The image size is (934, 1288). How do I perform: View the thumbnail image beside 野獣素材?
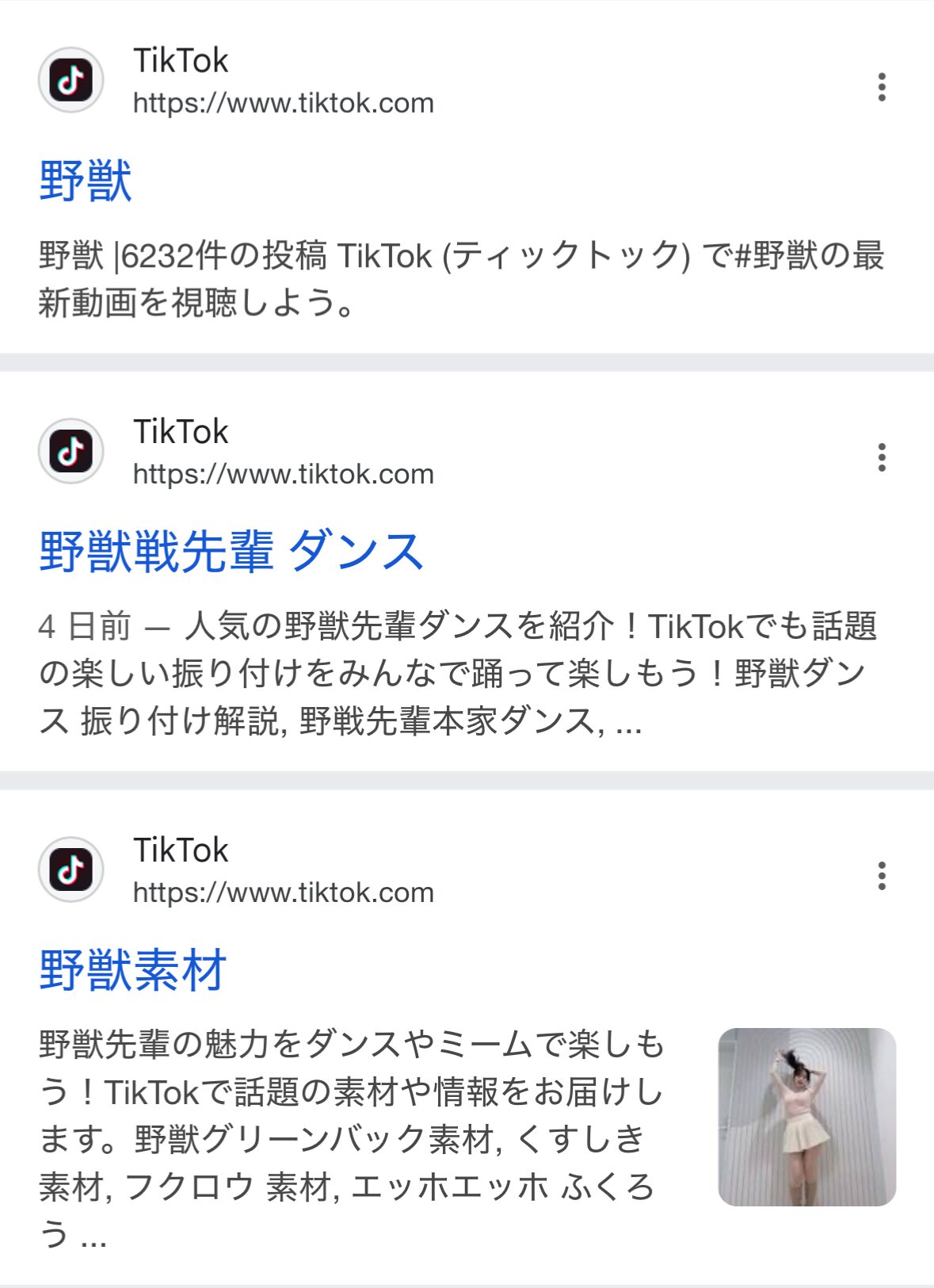pyautogui.click(x=806, y=1117)
